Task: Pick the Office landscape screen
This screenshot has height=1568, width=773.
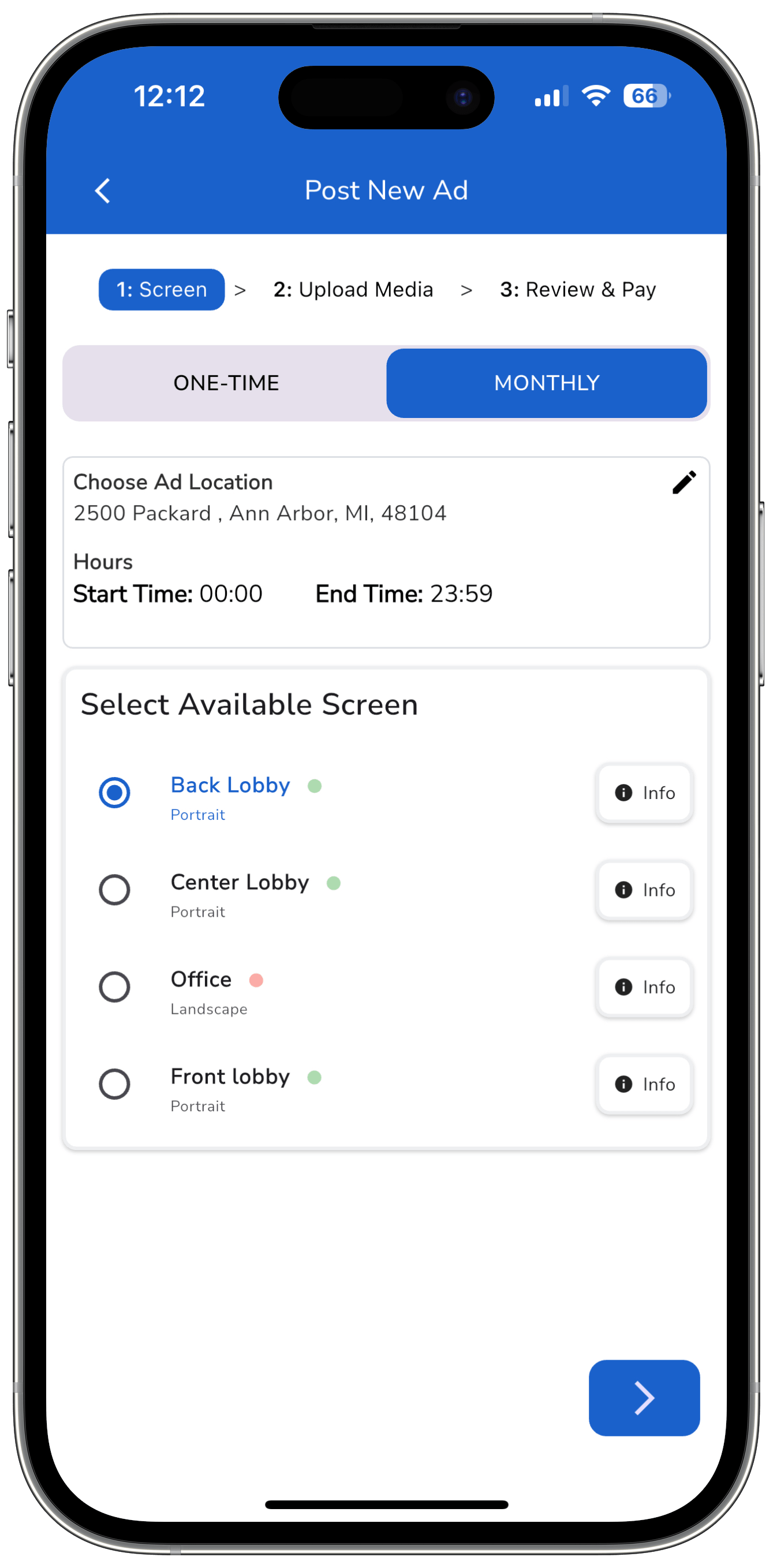Action: pos(114,987)
